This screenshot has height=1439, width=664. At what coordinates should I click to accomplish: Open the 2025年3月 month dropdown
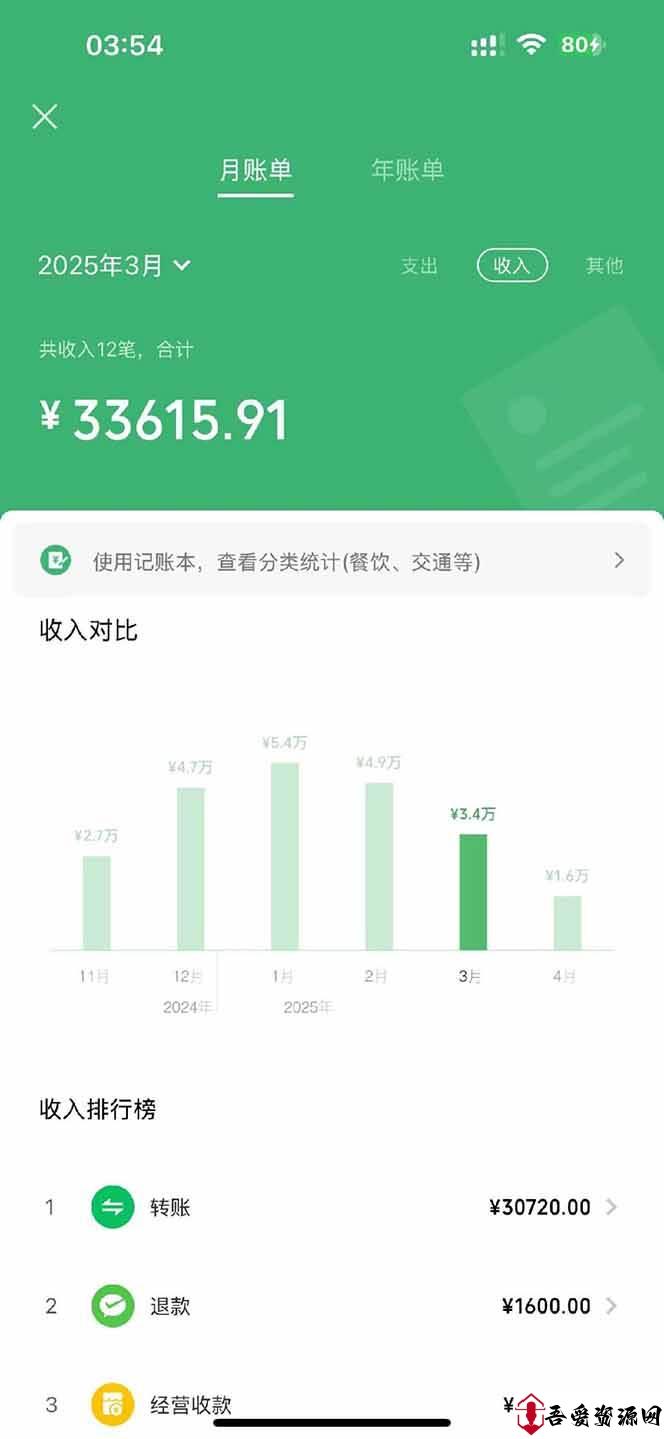pyautogui.click(x=114, y=265)
